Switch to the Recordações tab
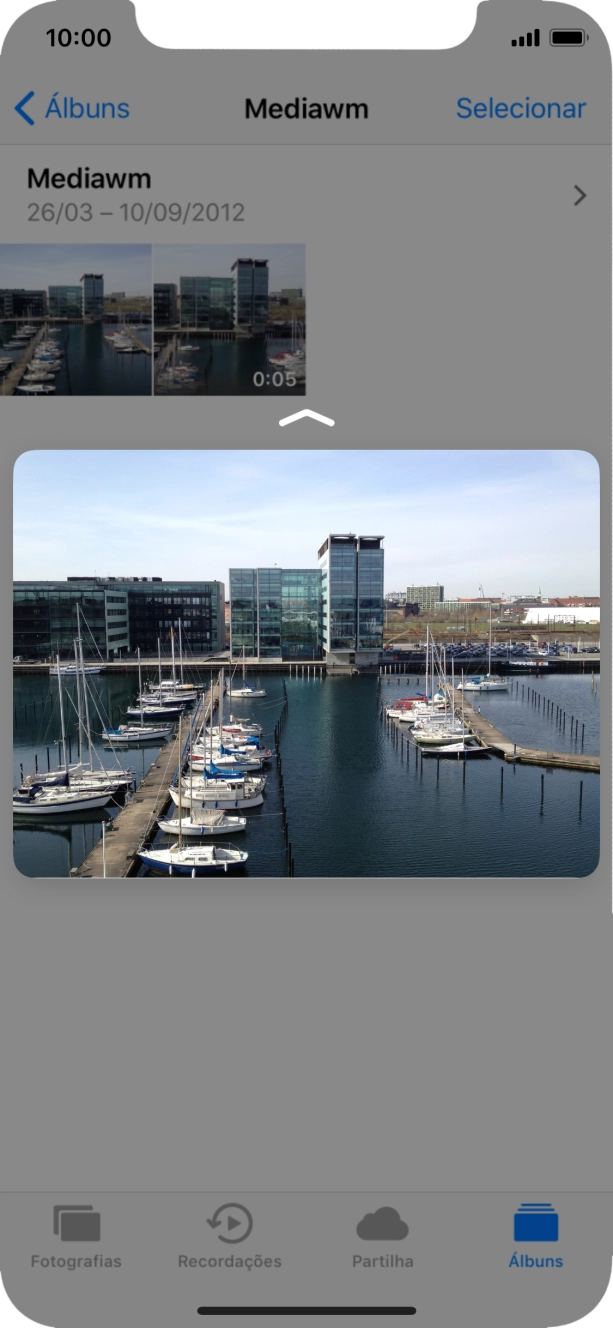The image size is (613, 1328). [229, 1236]
